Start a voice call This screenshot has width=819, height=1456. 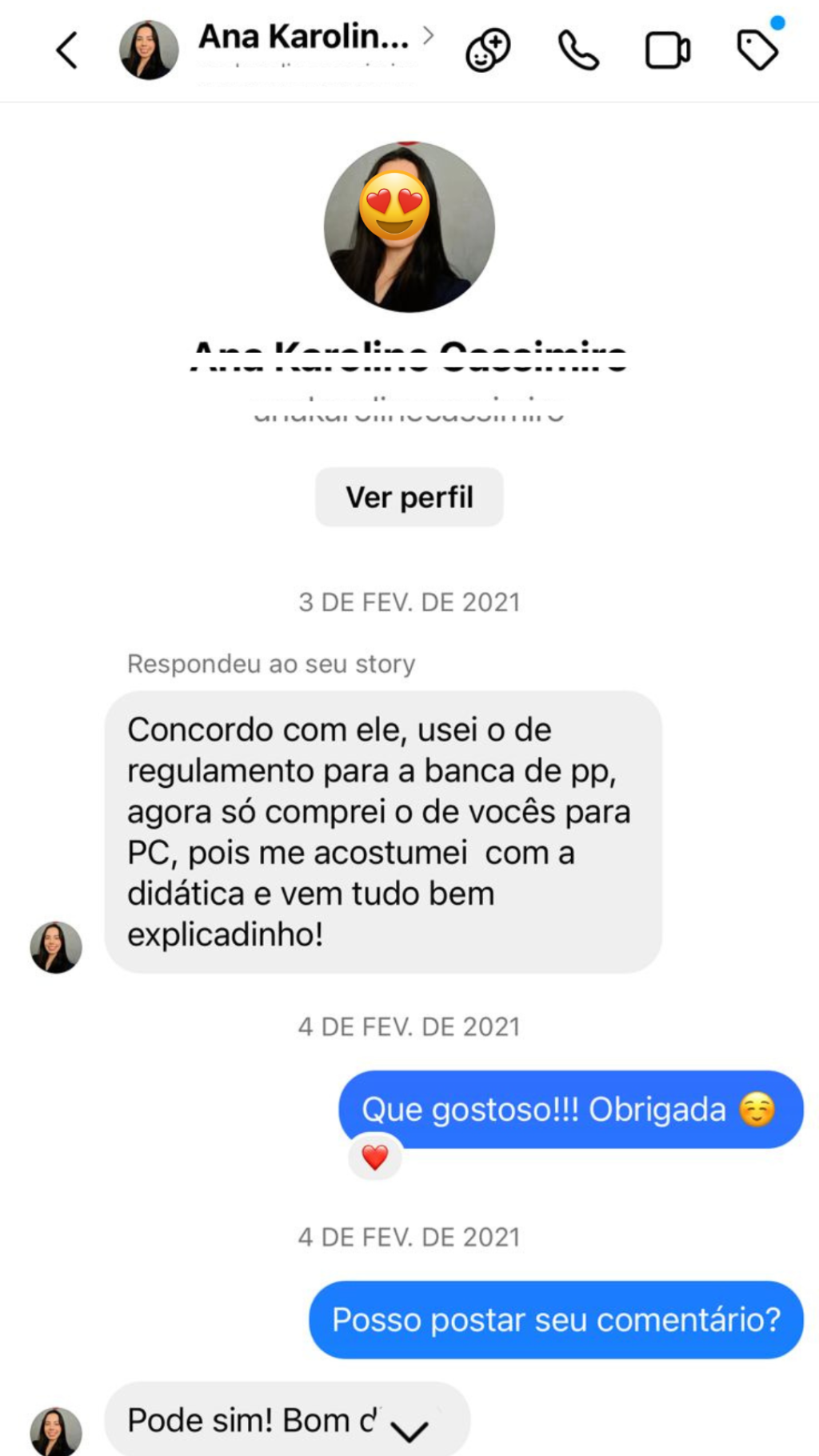pos(577,50)
